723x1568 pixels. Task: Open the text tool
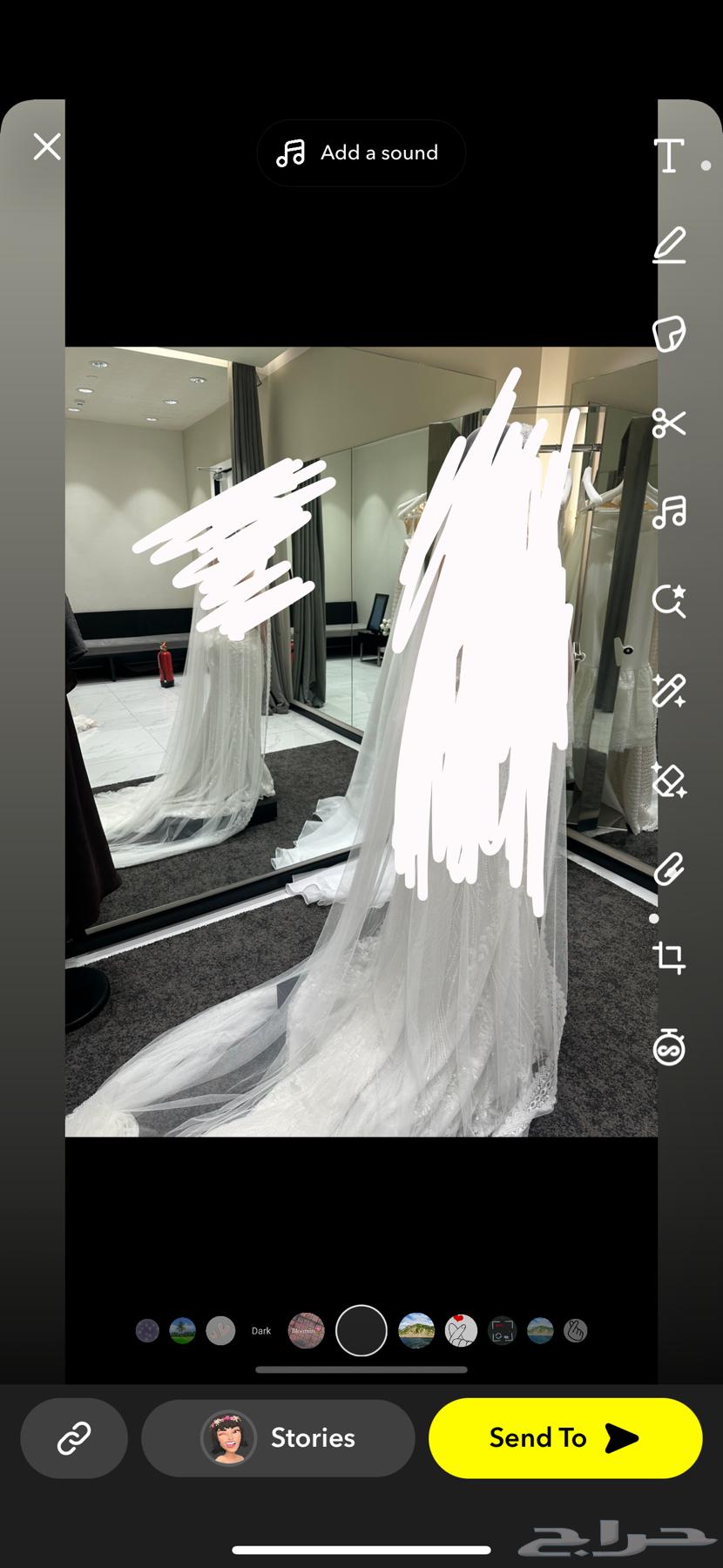coord(669,155)
